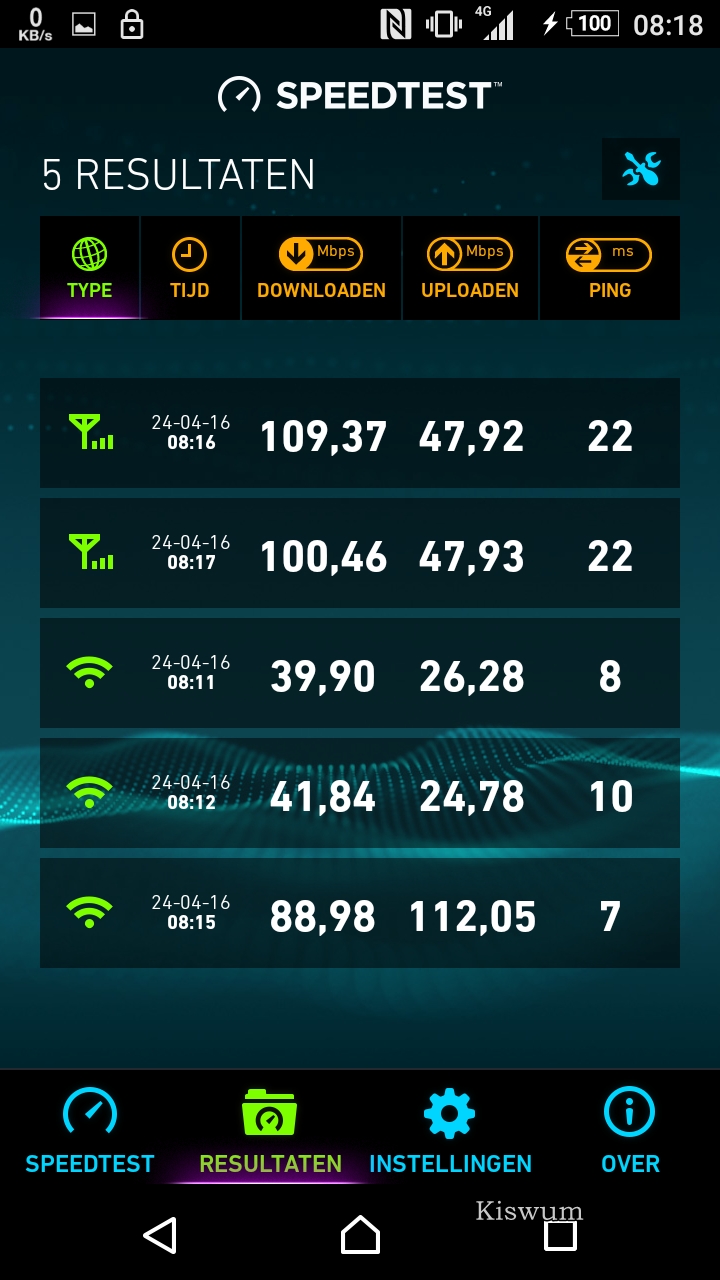Select the Resultaten tab

[270, 1130]
